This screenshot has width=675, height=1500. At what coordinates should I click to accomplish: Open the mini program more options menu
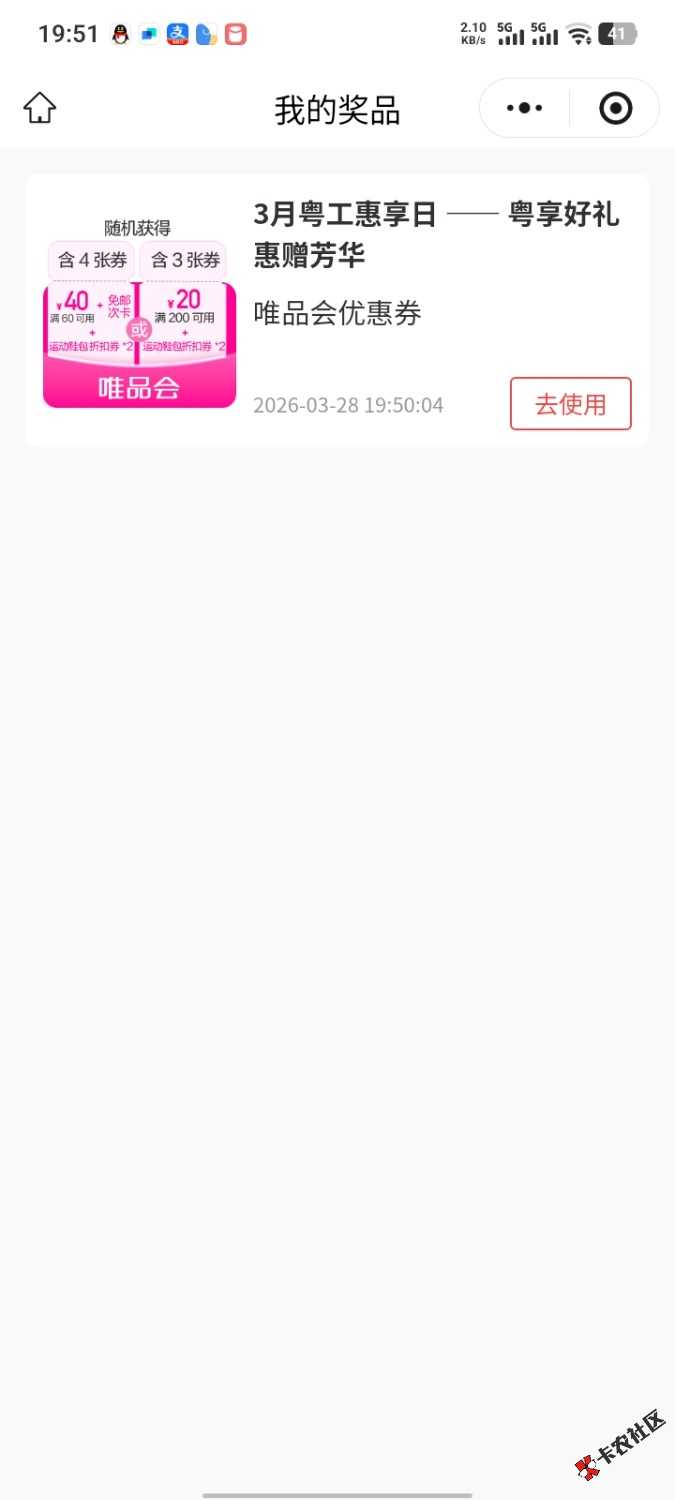point(524,108)
